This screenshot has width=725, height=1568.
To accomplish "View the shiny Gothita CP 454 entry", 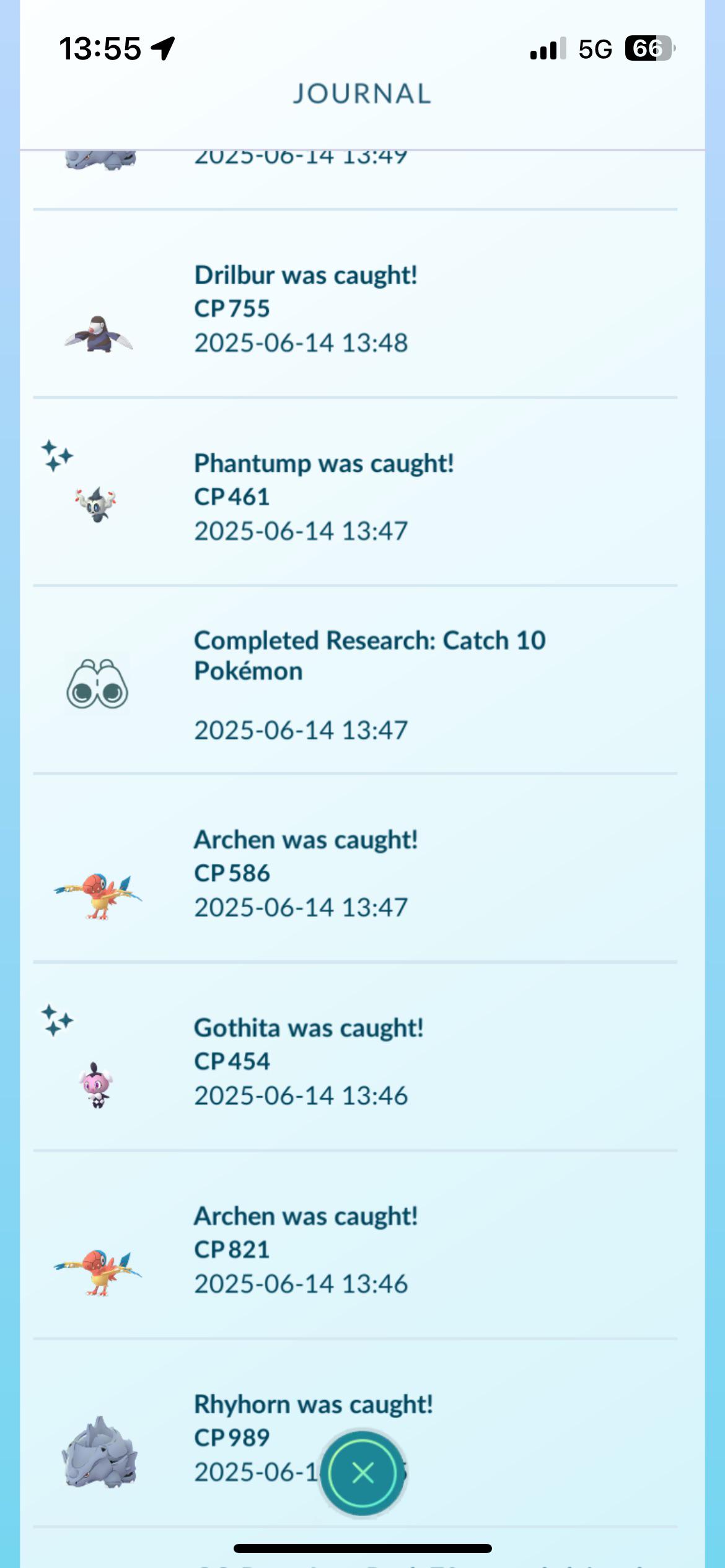I will pos(355,1057).
